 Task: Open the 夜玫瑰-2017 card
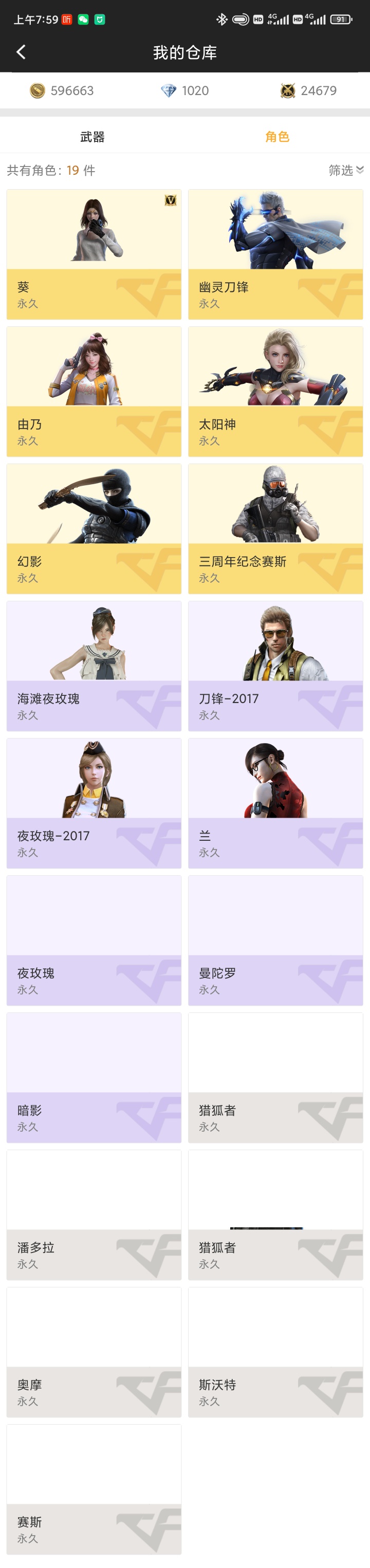coord(94,803)
